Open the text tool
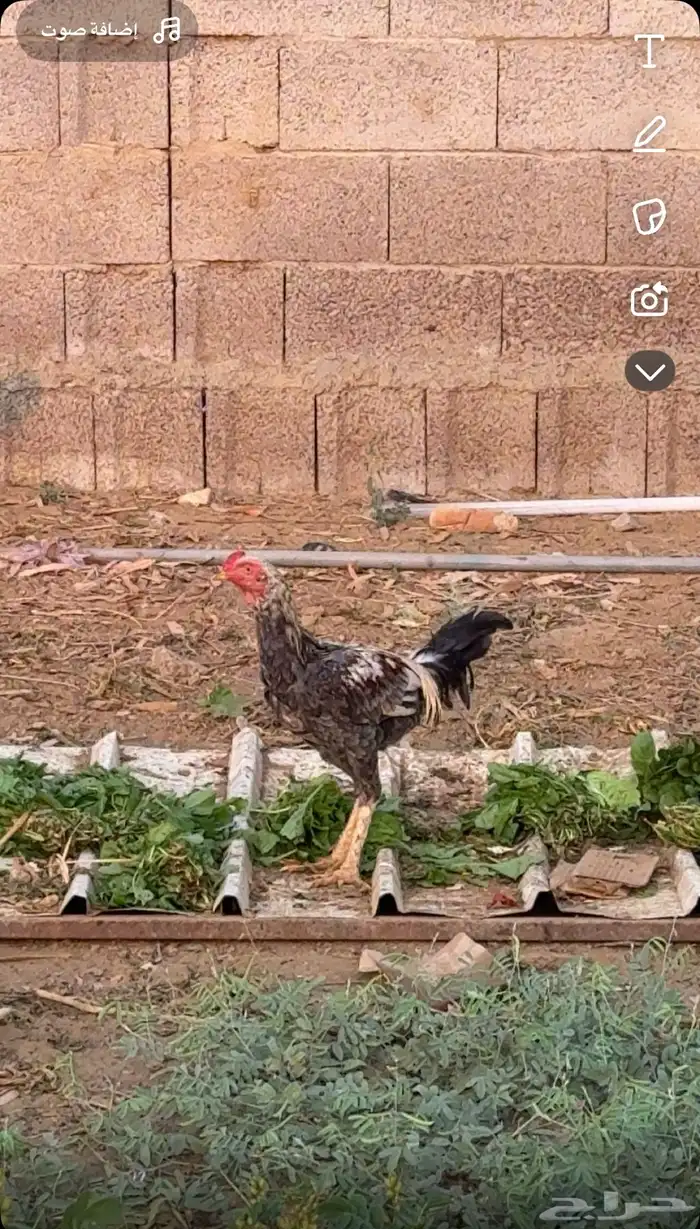 pyautogui.click(x=649, y=50)
